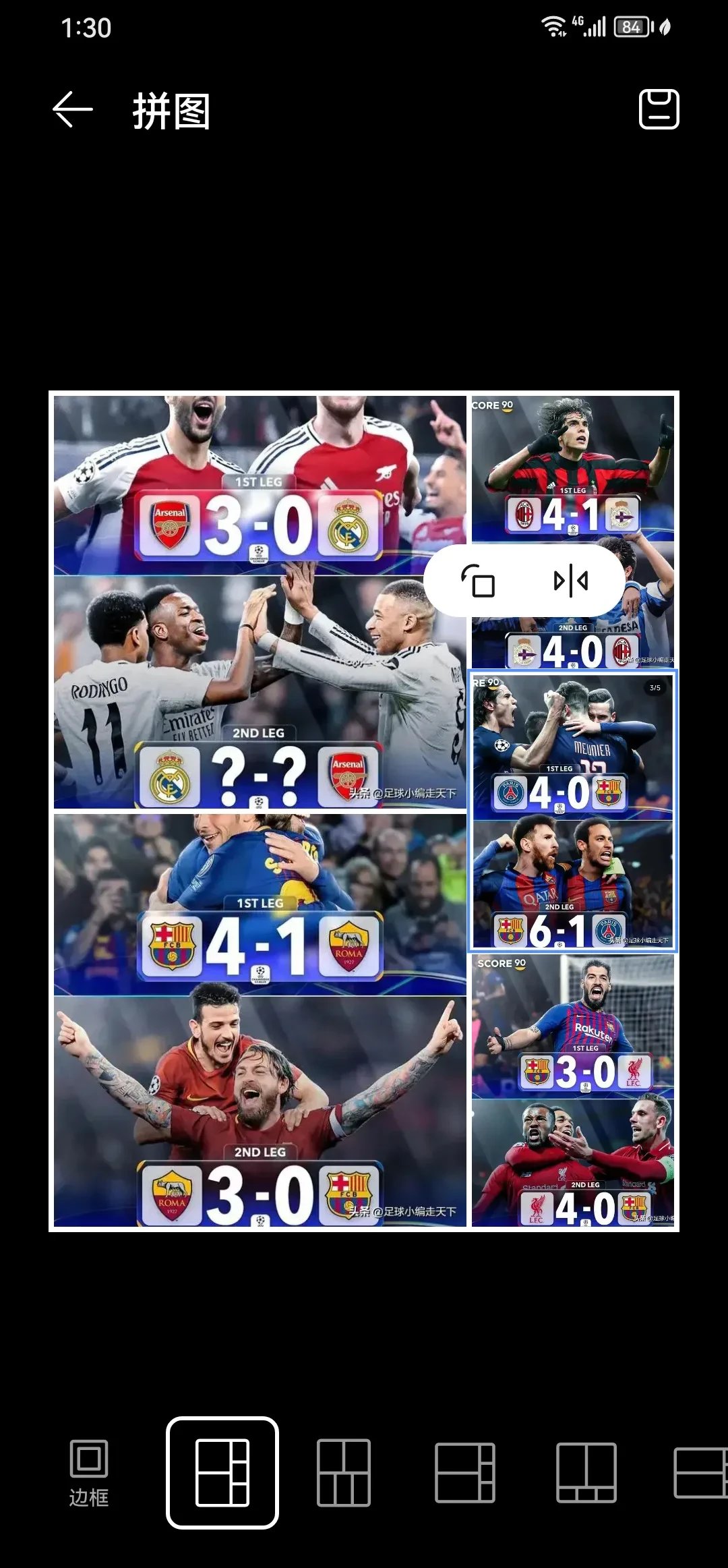Choose the partially visible stacked rows layout

(x=701, y=1472)
